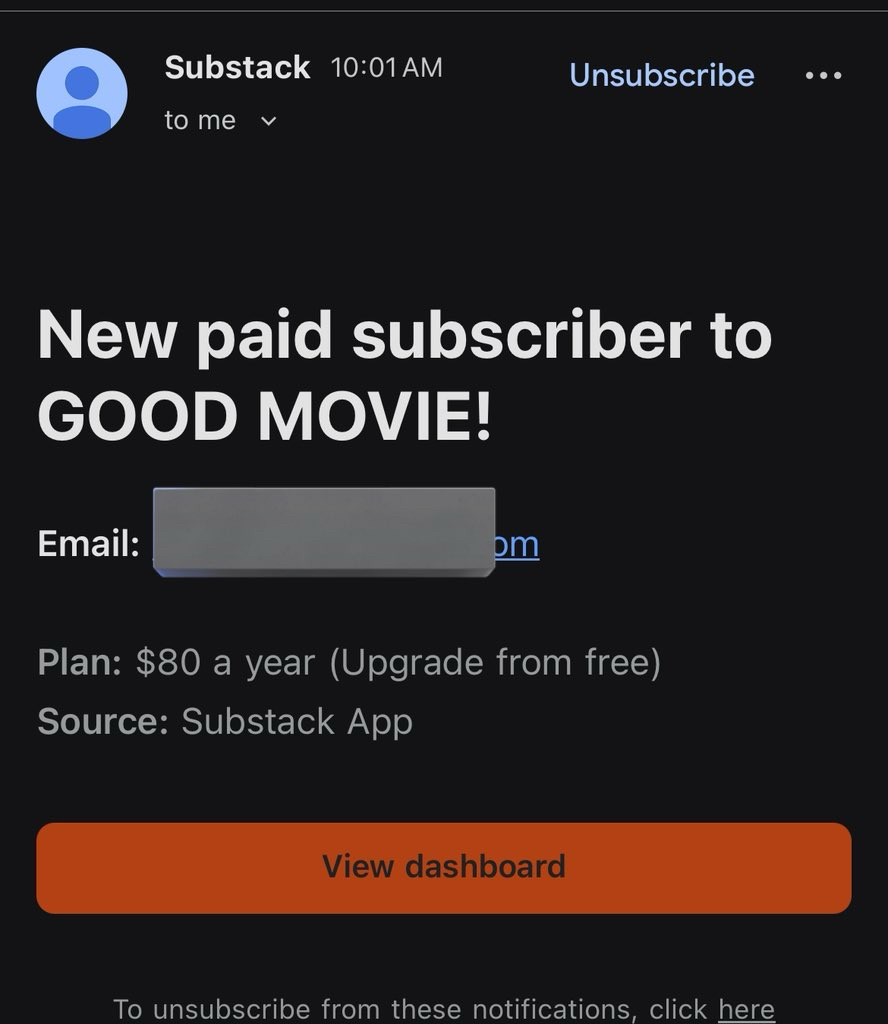Expand recipient details next to "to me"
Image resolution: width=888 pixels, height=1024 pixels.
[x=268, y=122]
